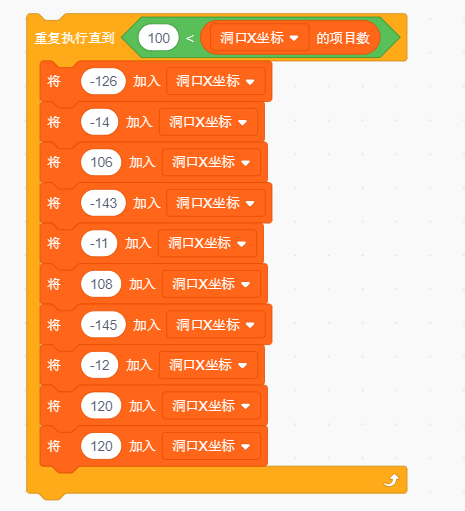Open the list dropdown in the -145 block
This screenshot has width=465, height=511.
pyautogui.click(x=216, y=325)
